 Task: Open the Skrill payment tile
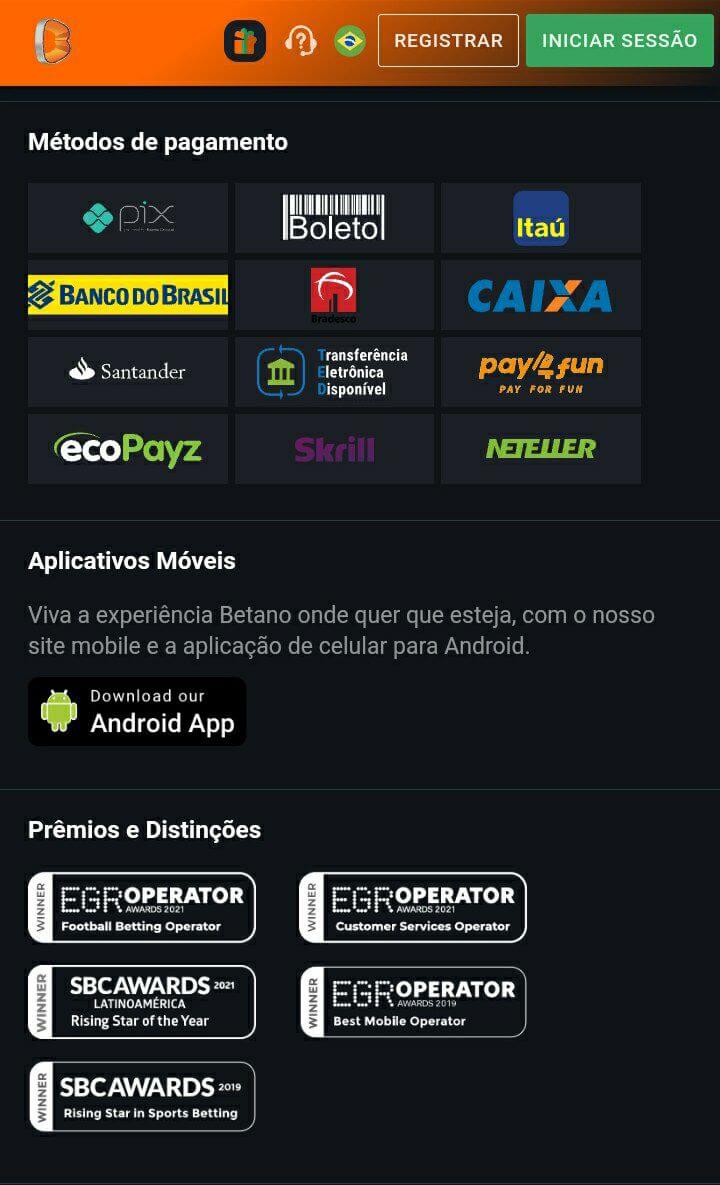point(334,449)
